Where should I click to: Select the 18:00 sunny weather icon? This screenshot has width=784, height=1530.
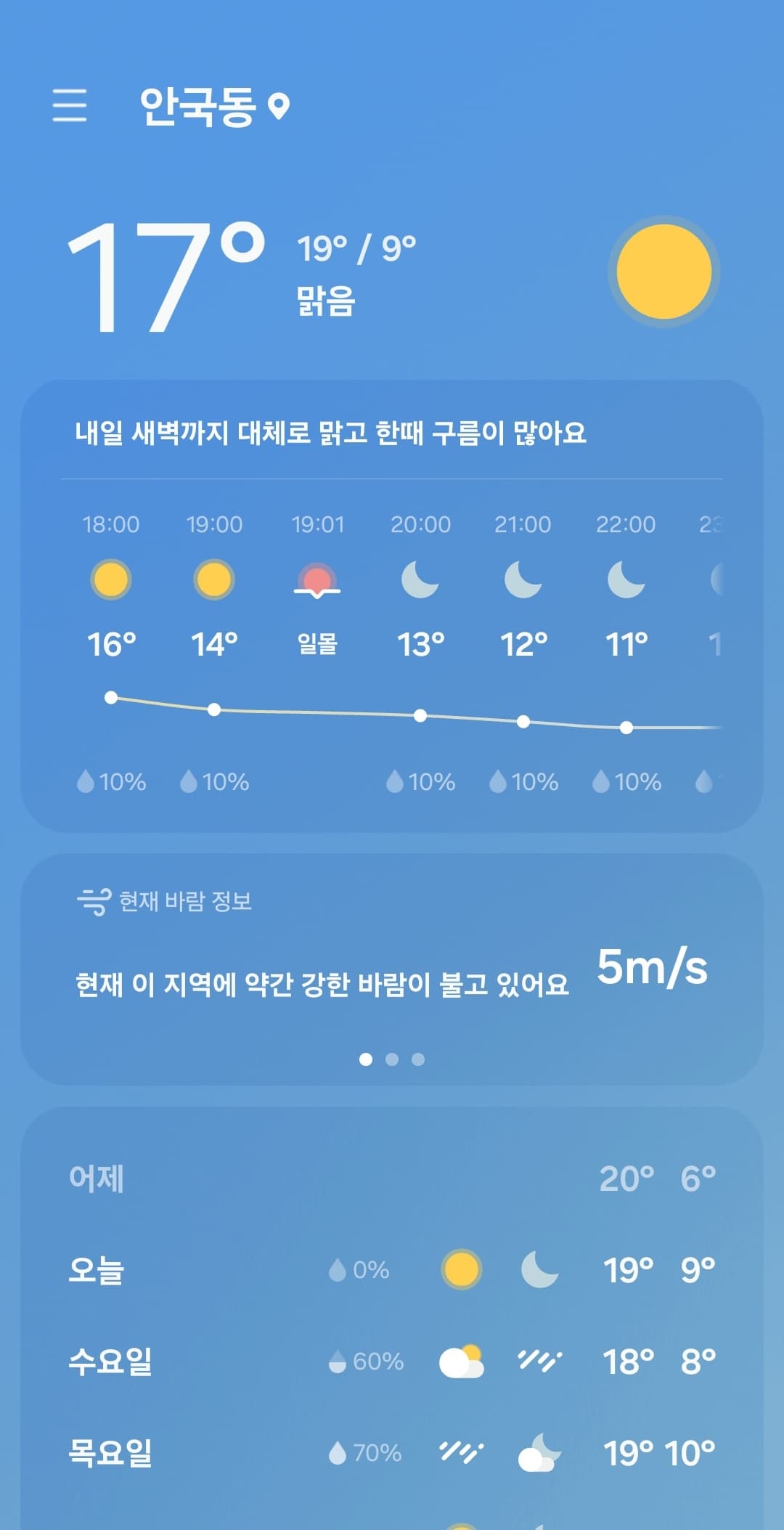(110, 578)
